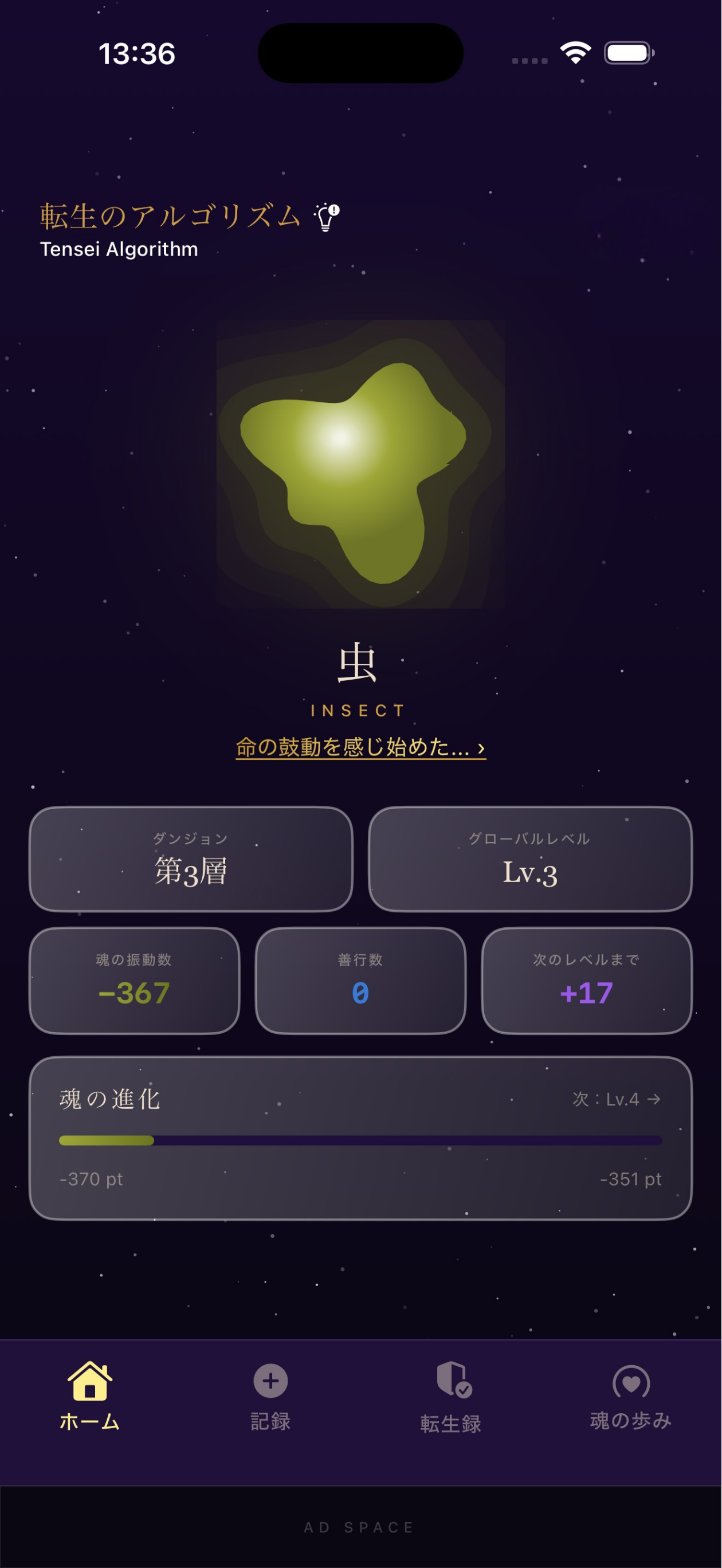This screenshot has height=1568, width=722.
Task: View the 魂の進化 progress card
Action: (x=360, y=1138)
